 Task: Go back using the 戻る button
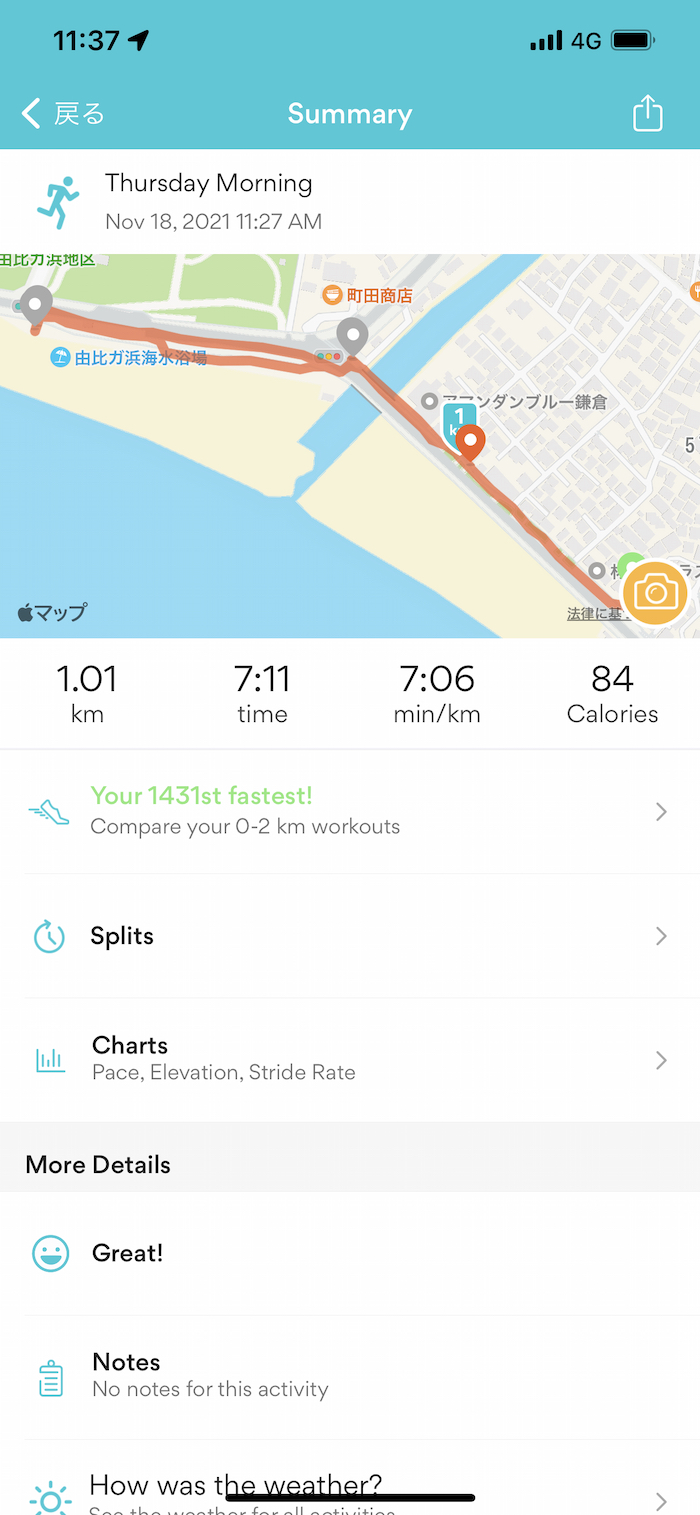click(x=63, y=114)
